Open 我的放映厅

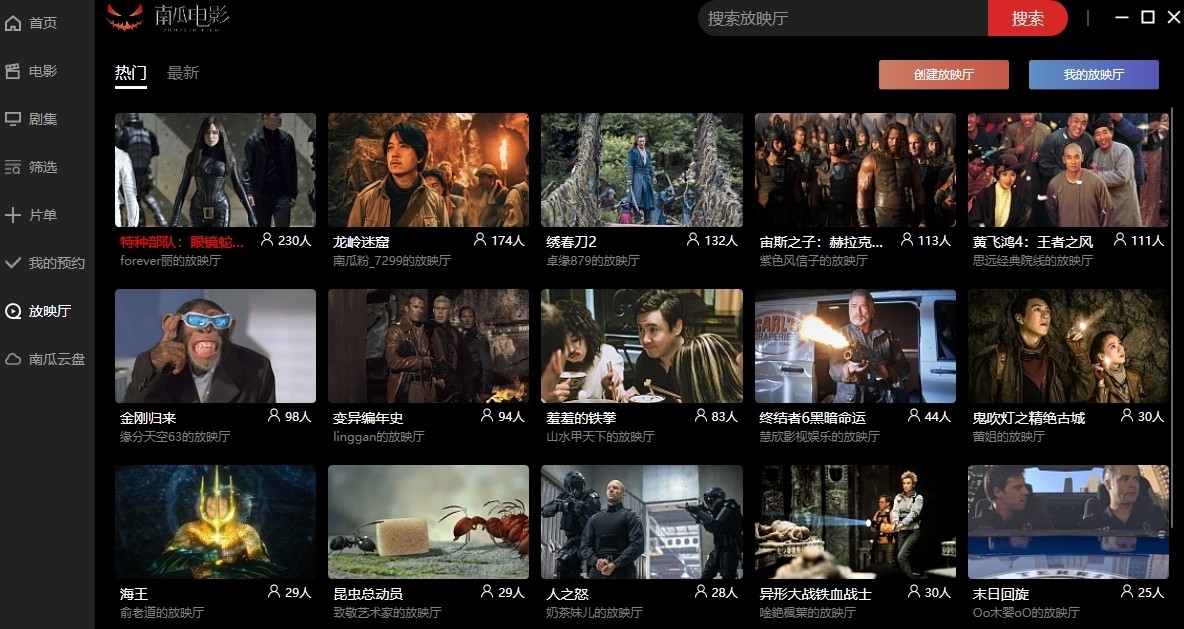coord(1093,75)
